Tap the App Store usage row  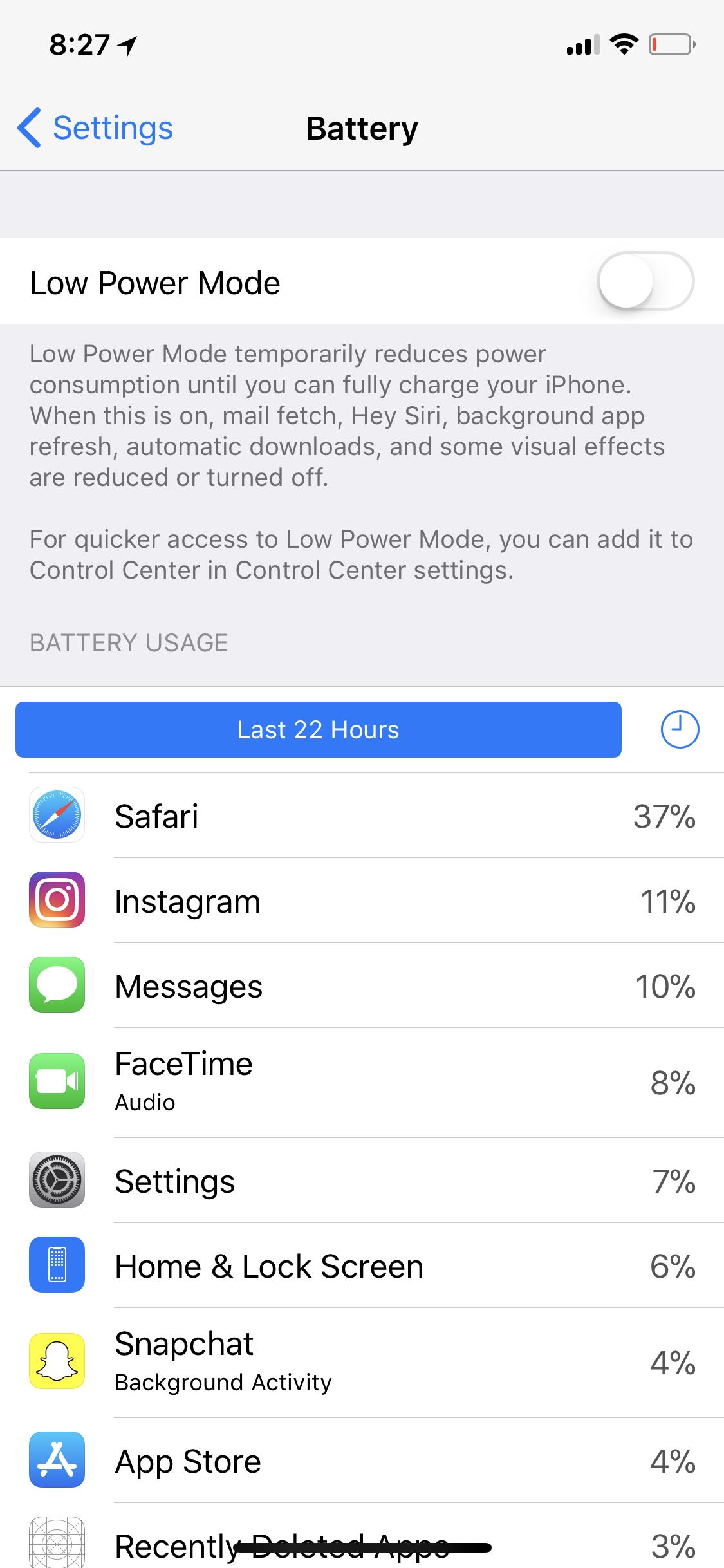[x=362, y=1461]
